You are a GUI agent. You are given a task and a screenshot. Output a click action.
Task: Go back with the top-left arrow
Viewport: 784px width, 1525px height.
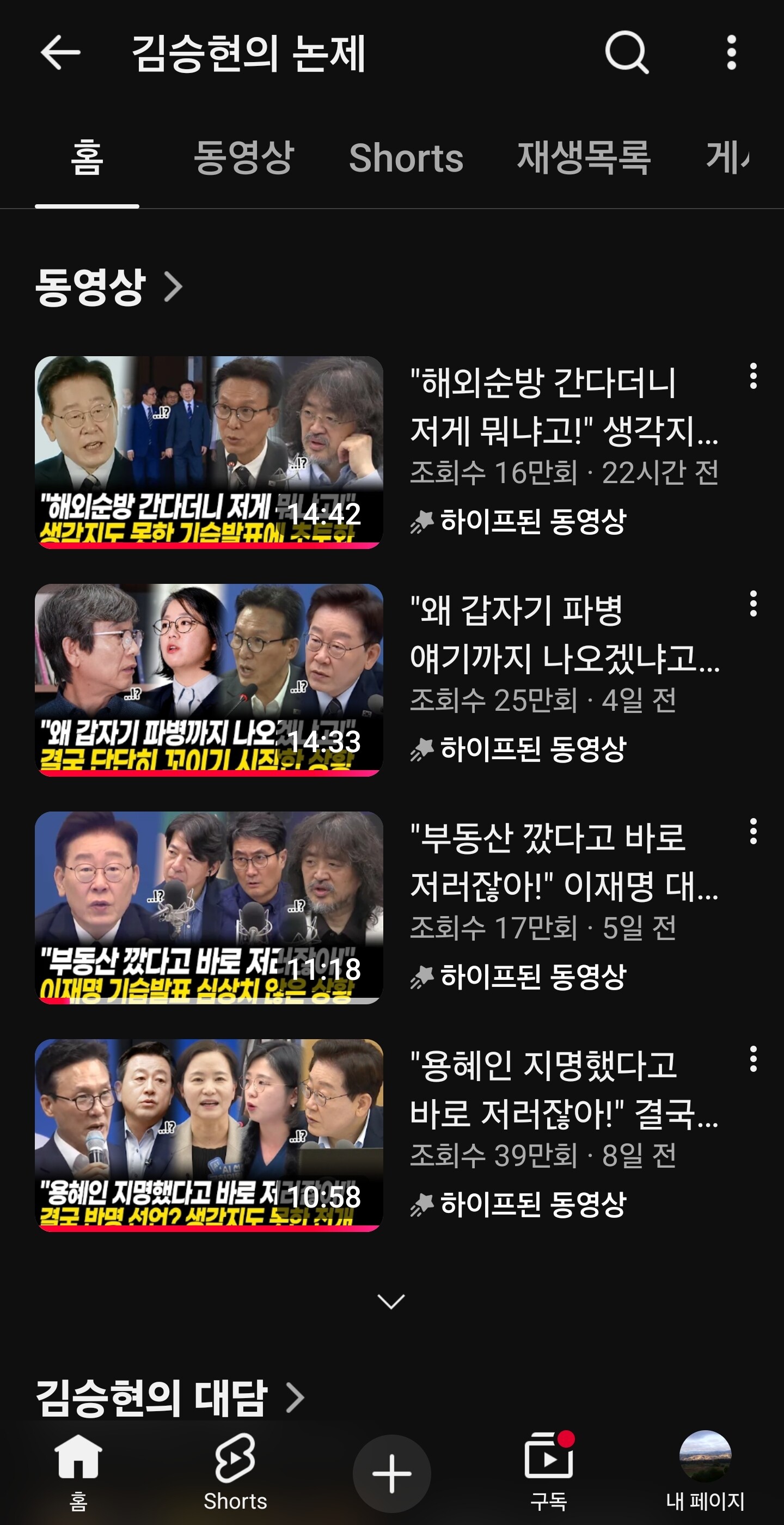click(x=60, y=53)
